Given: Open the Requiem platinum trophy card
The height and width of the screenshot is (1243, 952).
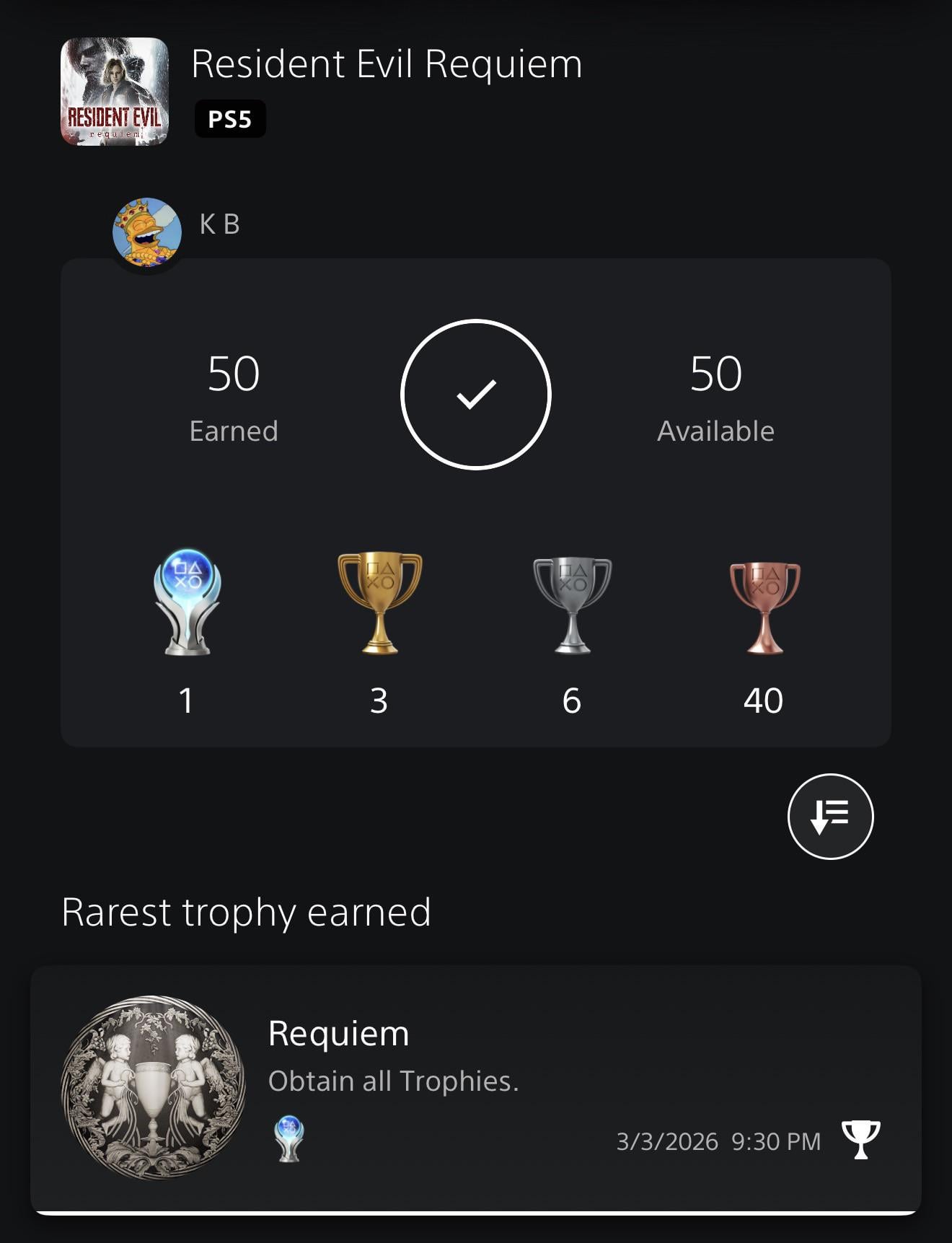Looking at the screenshot, I should coord(476,1088).
